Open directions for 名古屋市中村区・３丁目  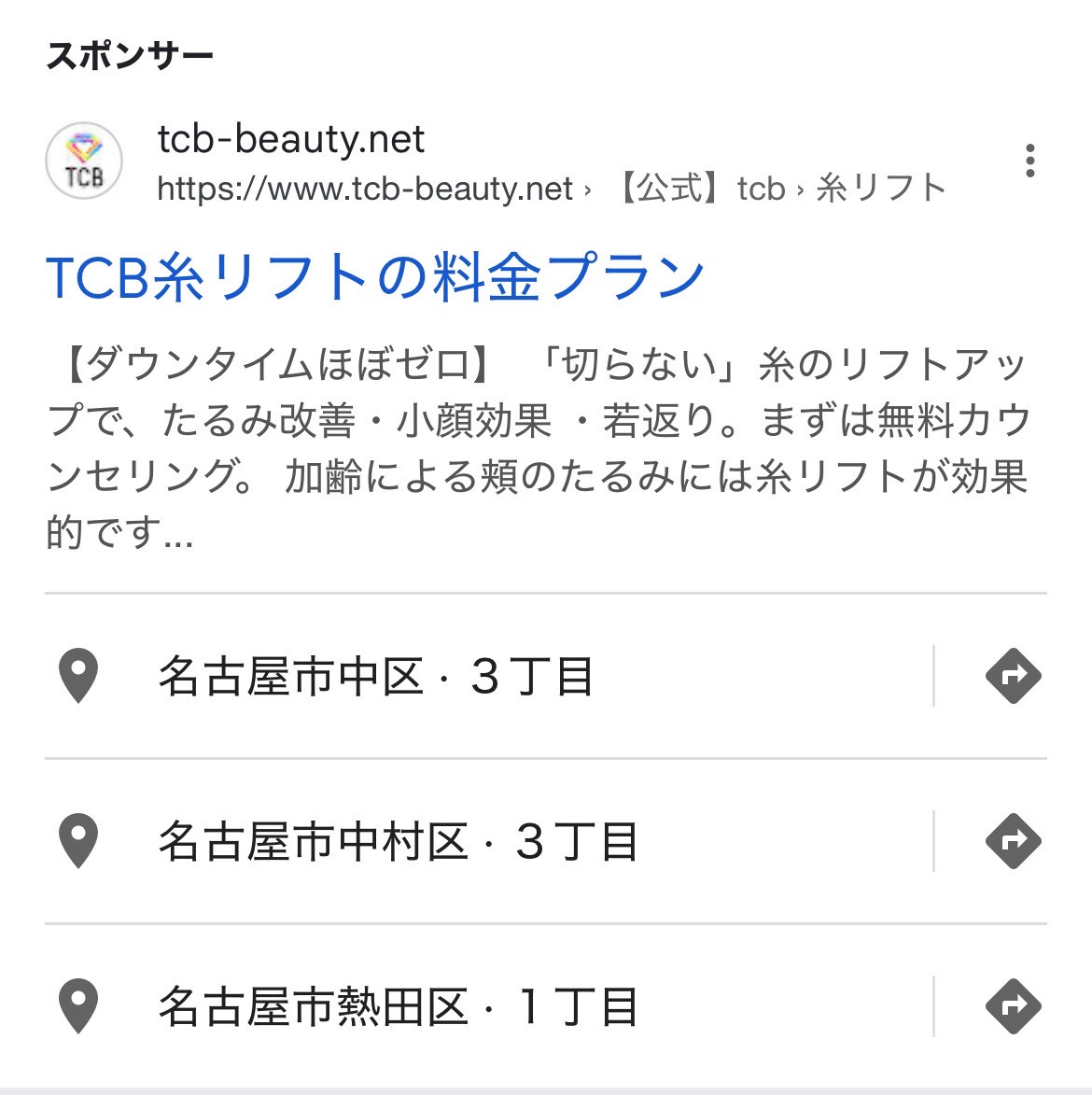(1015, 840)
